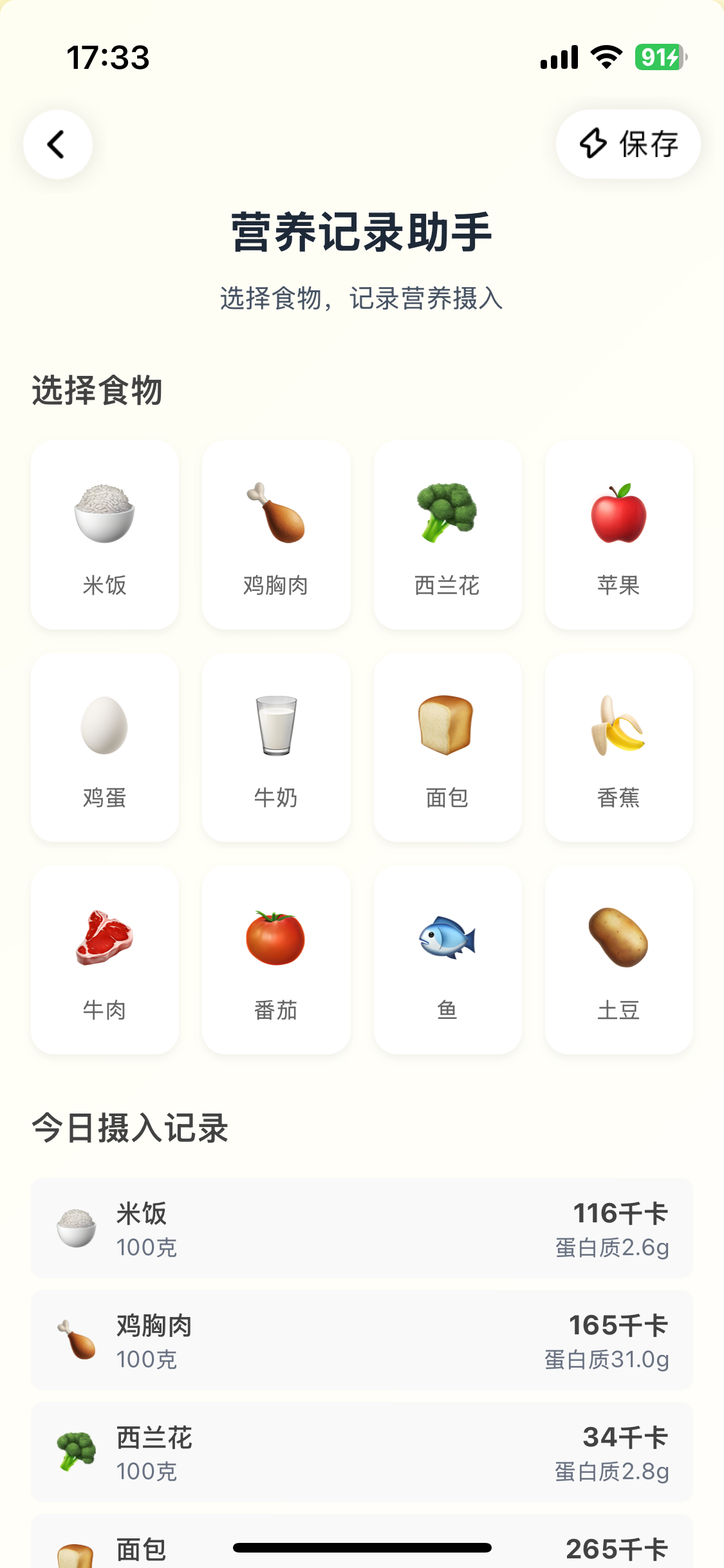The width and height of the screenshot is (724, 1568).
Task: Choose the 面包 food card
Action: pyautogui.click(x=447, y=747)
